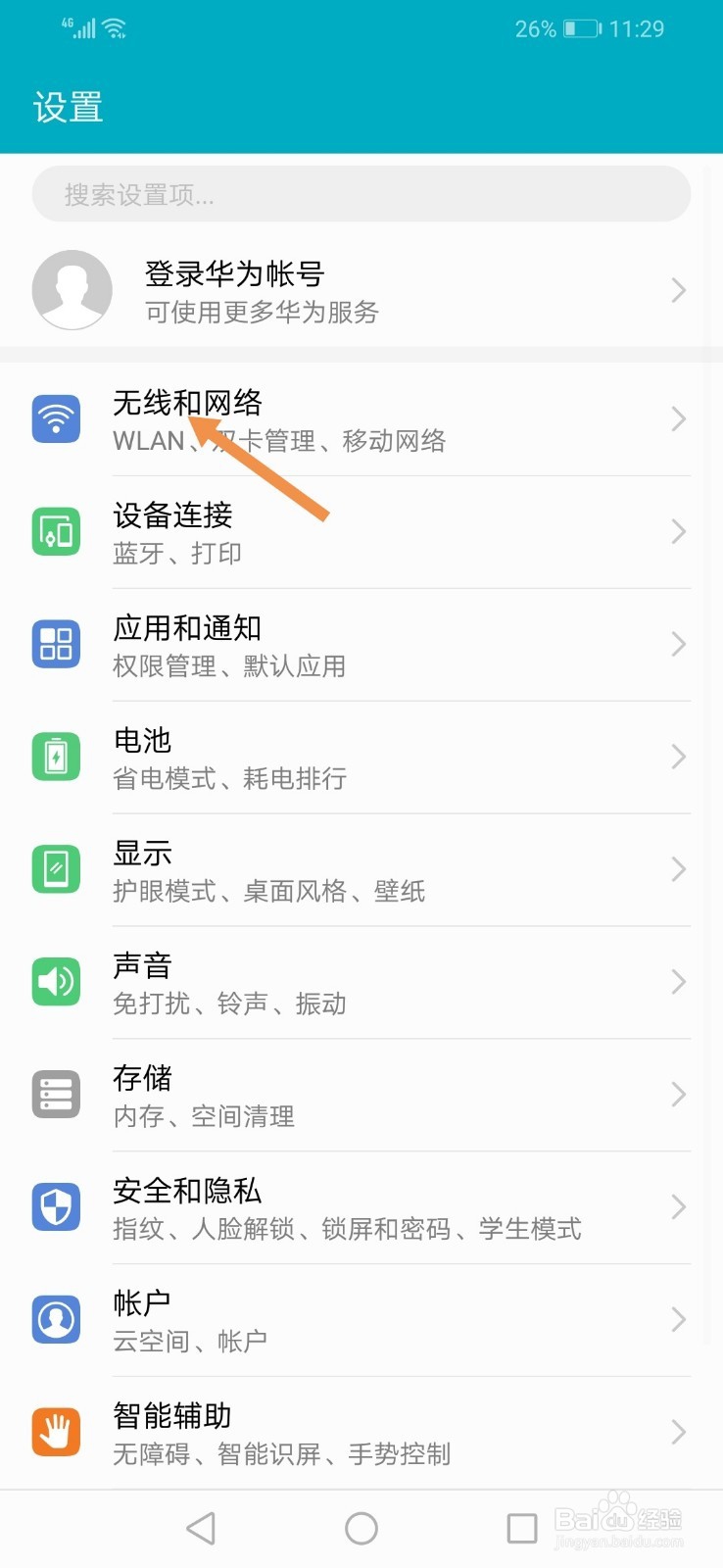Select the WLAN wireless network icon

(x=56, y=418)
